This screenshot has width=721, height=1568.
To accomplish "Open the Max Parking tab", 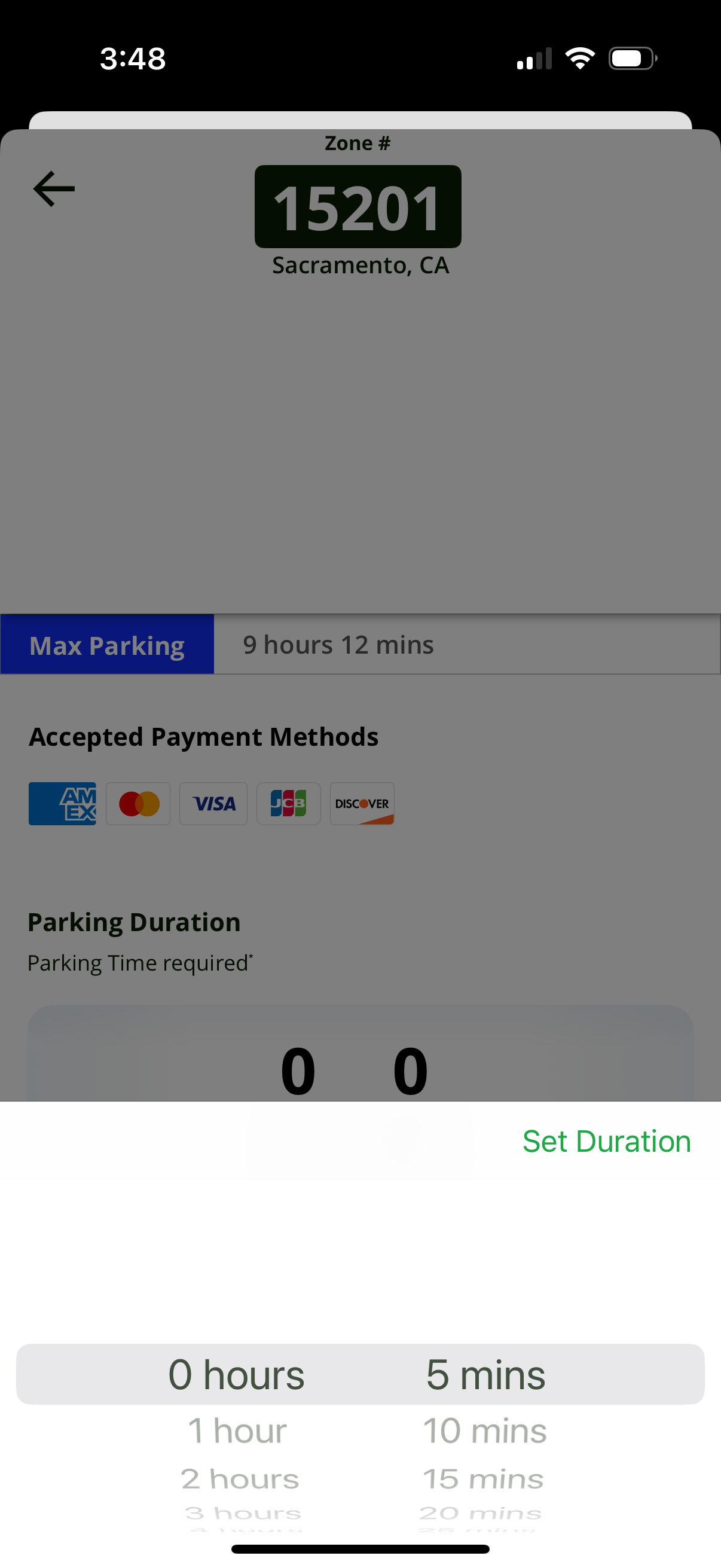I will click(107, 644).
